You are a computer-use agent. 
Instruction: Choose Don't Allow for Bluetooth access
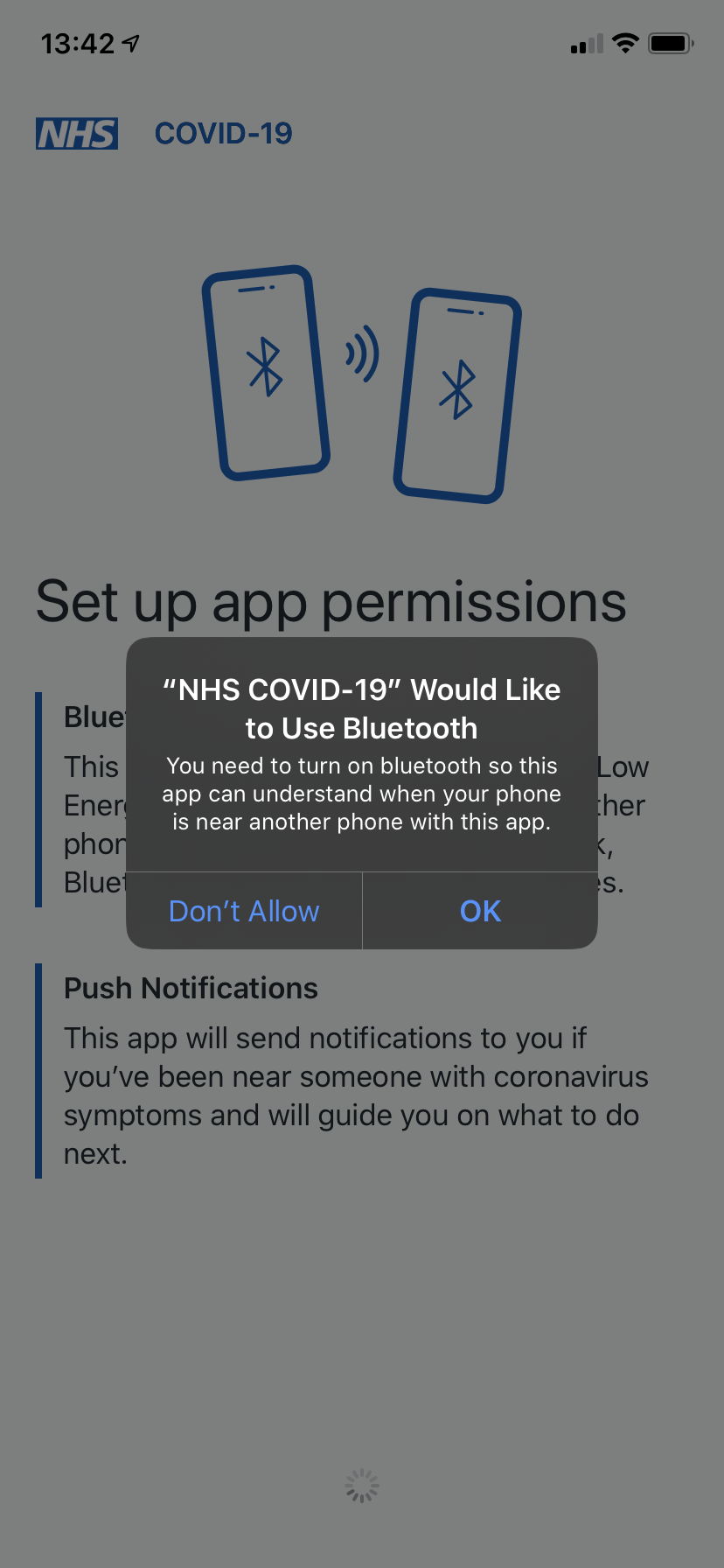coord(244,911)
